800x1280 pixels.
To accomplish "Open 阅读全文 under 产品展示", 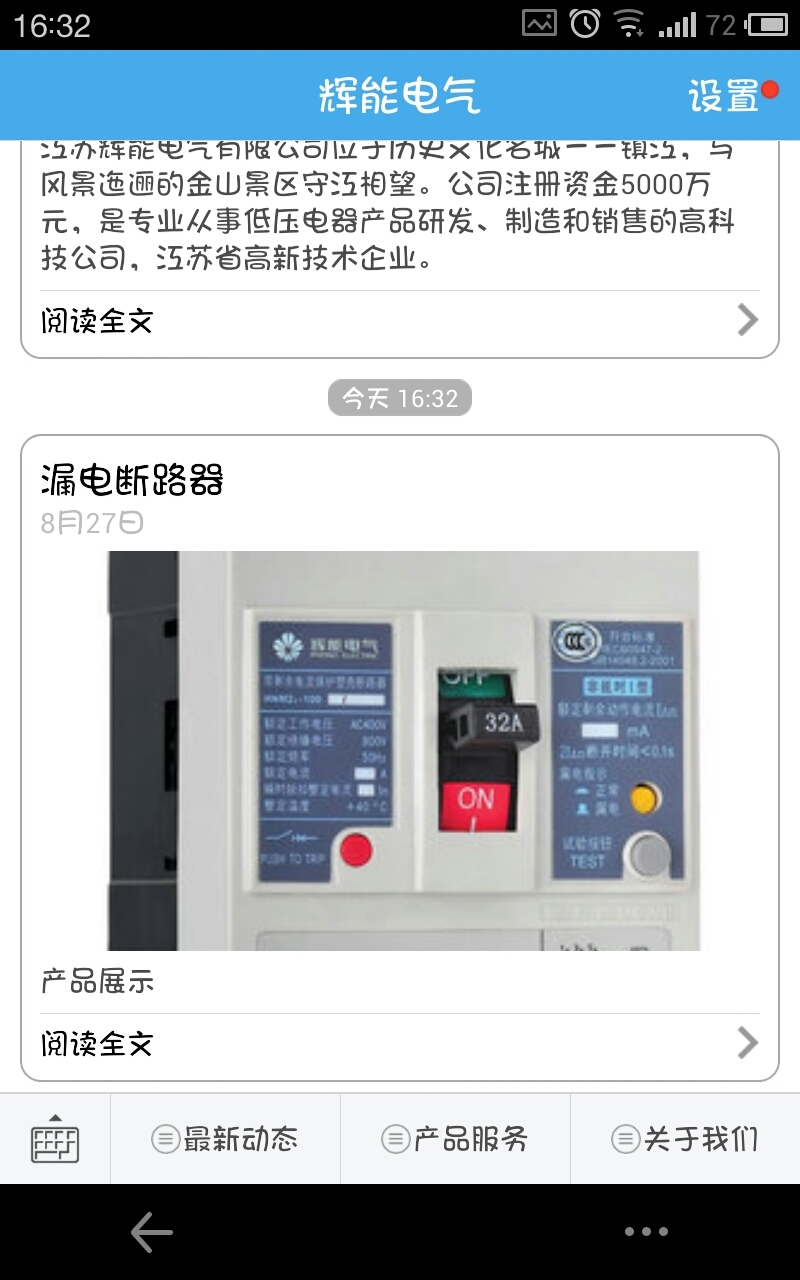I will (400, 1044).
